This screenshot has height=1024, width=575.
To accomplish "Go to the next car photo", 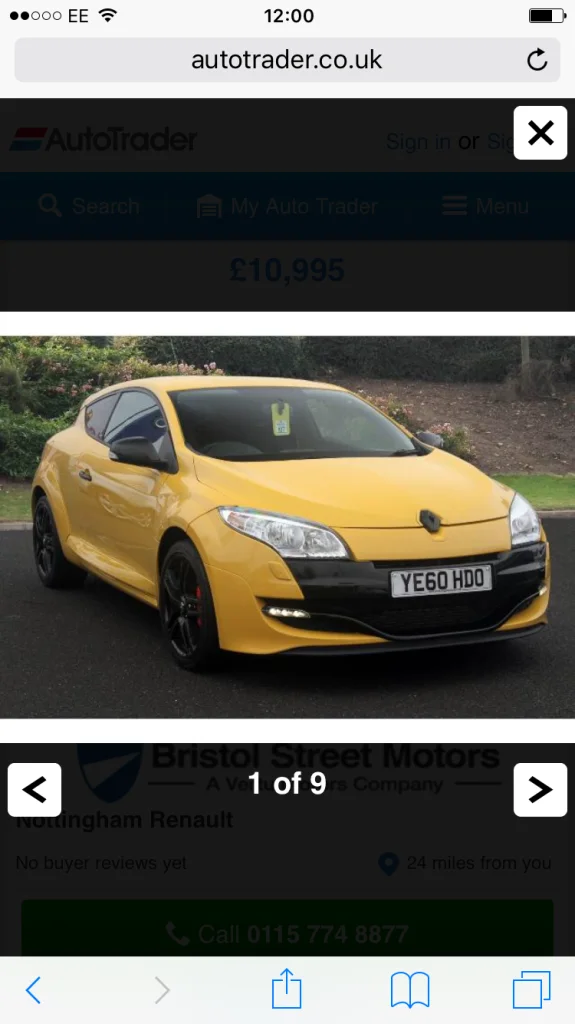I will [540, 790].
